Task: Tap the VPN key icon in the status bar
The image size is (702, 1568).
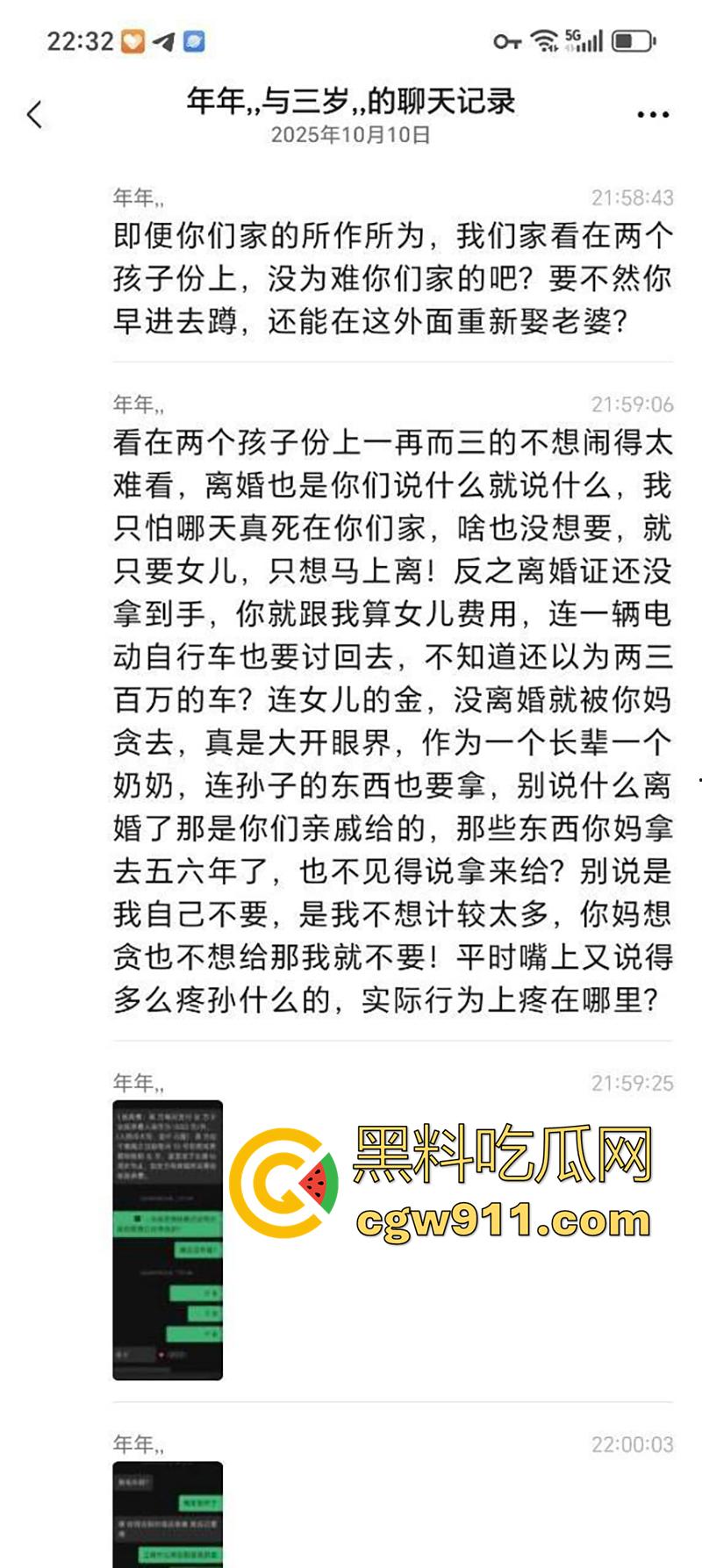Action: tap(506, 39)
